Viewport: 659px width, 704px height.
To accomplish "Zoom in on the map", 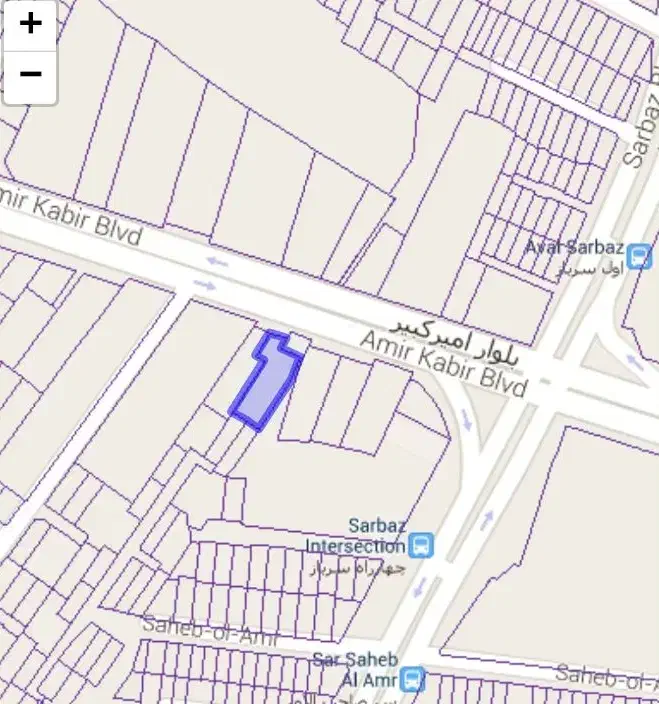I will coord(31,24).
